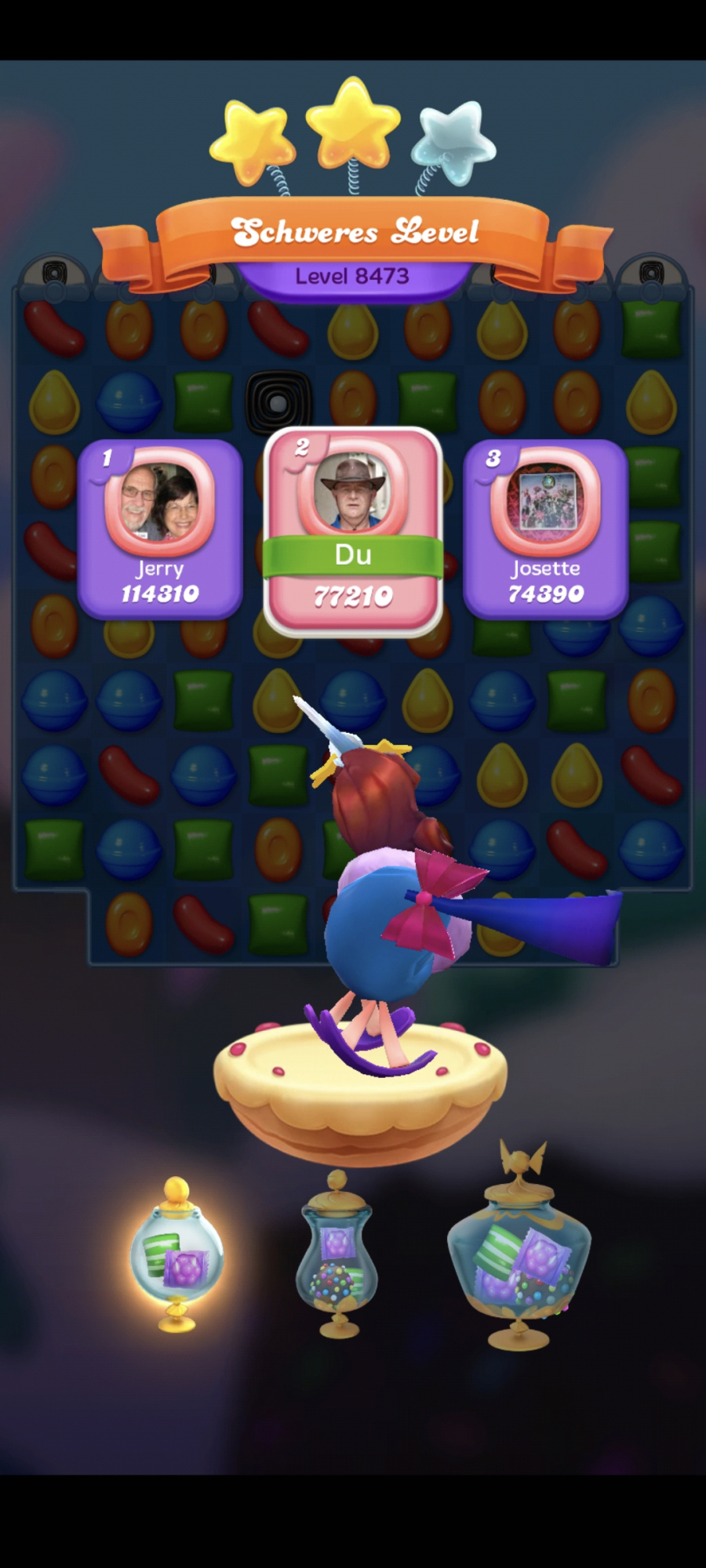Open Jerry's leaderboard card
Viewport: 706px width, 1568px height.
point(160,529)
